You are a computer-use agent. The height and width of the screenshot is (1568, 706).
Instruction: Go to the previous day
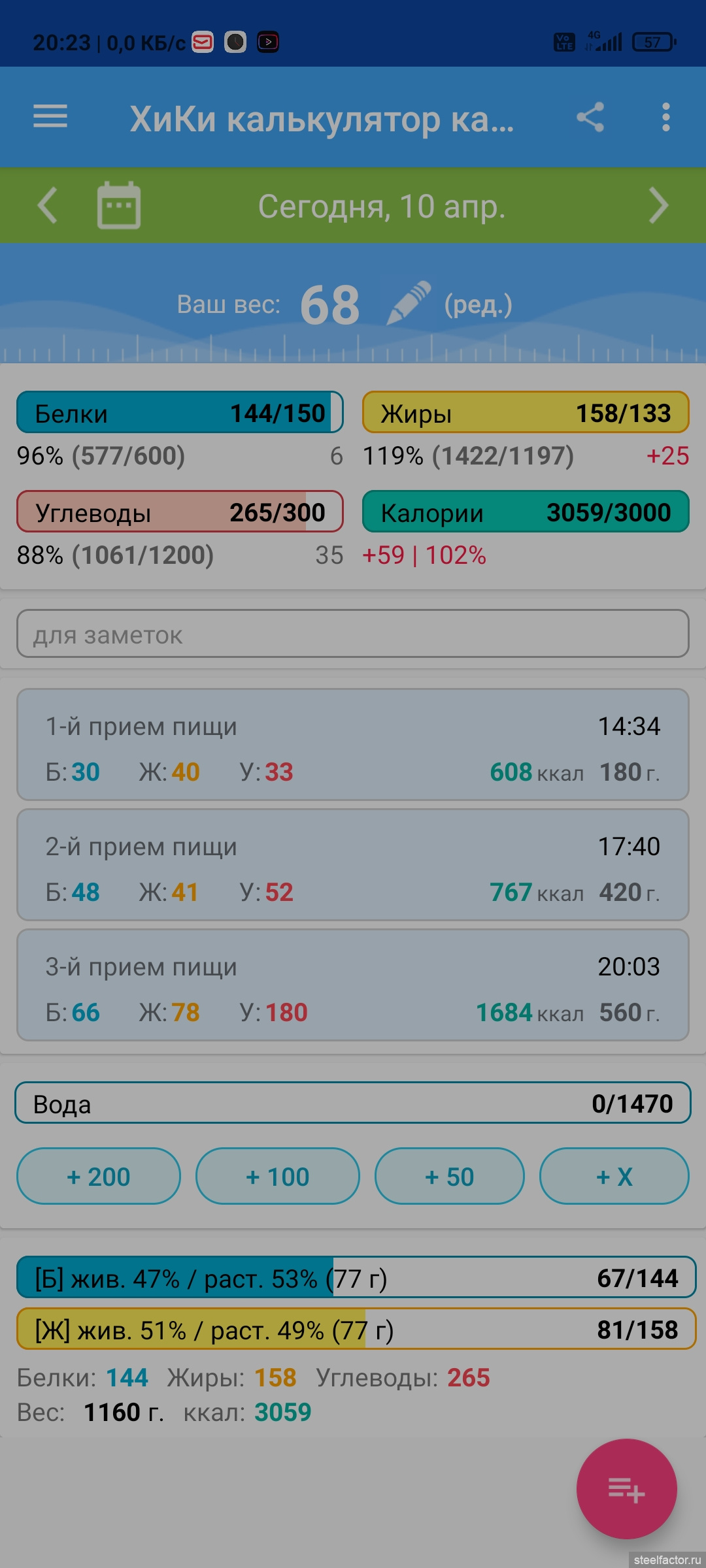click(x=48, y=206)
